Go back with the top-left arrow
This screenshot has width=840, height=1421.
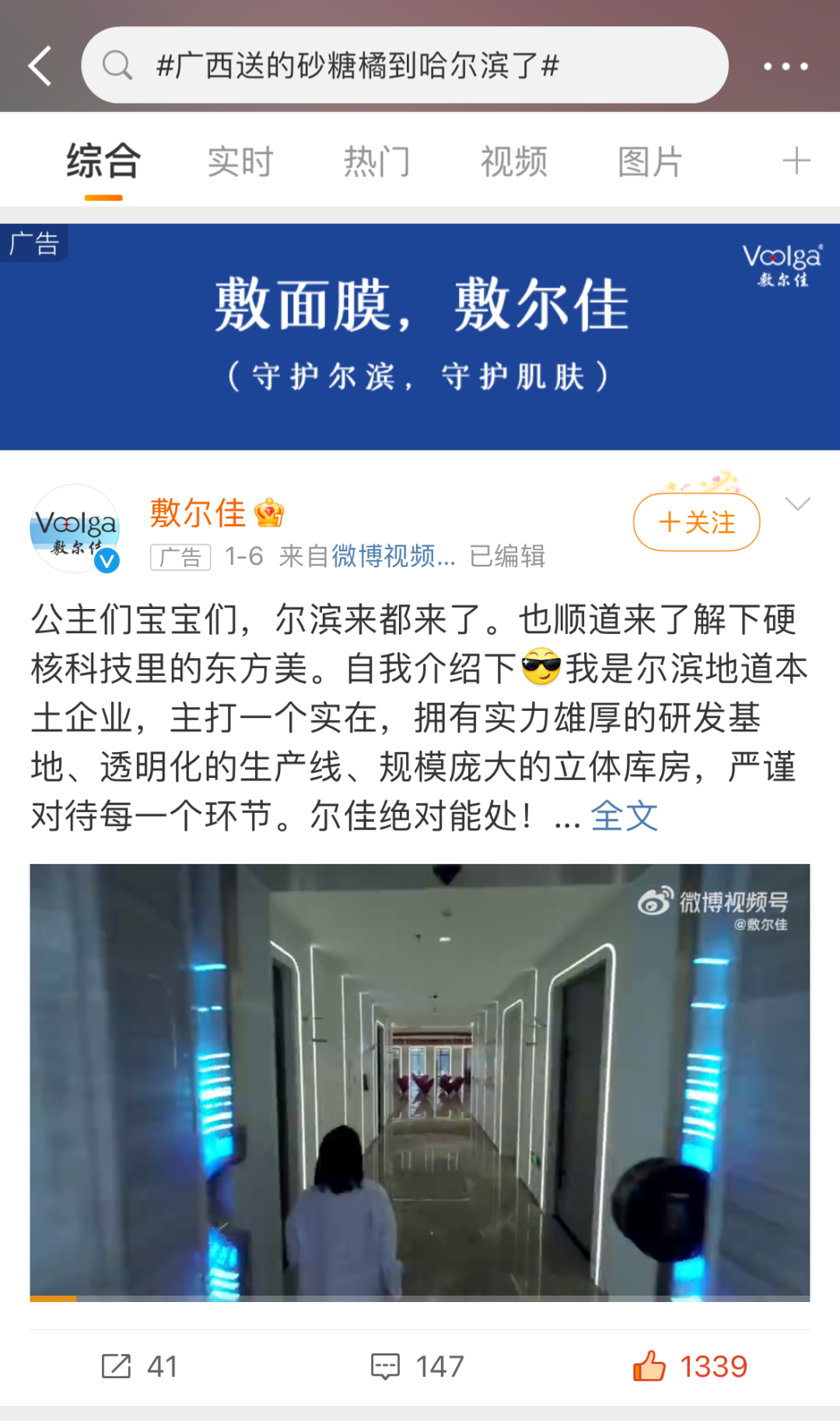click(40, 65)
